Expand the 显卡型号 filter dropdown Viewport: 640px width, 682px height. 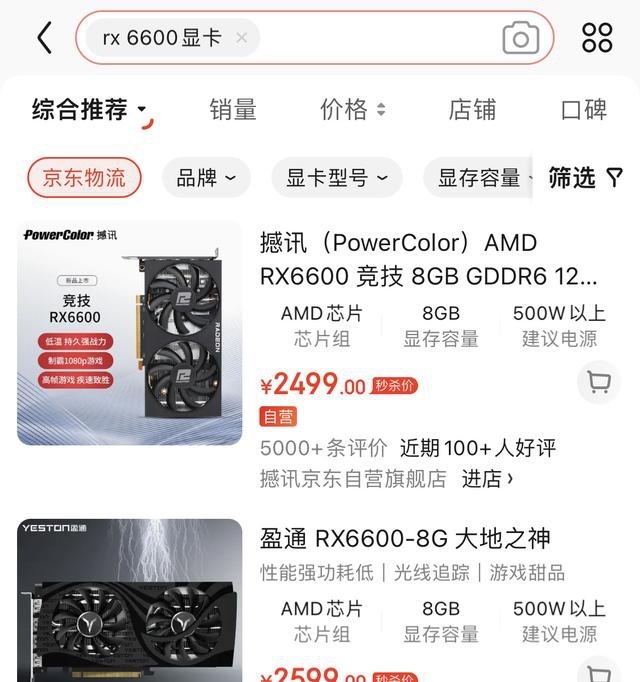click(x=336, y=178)
